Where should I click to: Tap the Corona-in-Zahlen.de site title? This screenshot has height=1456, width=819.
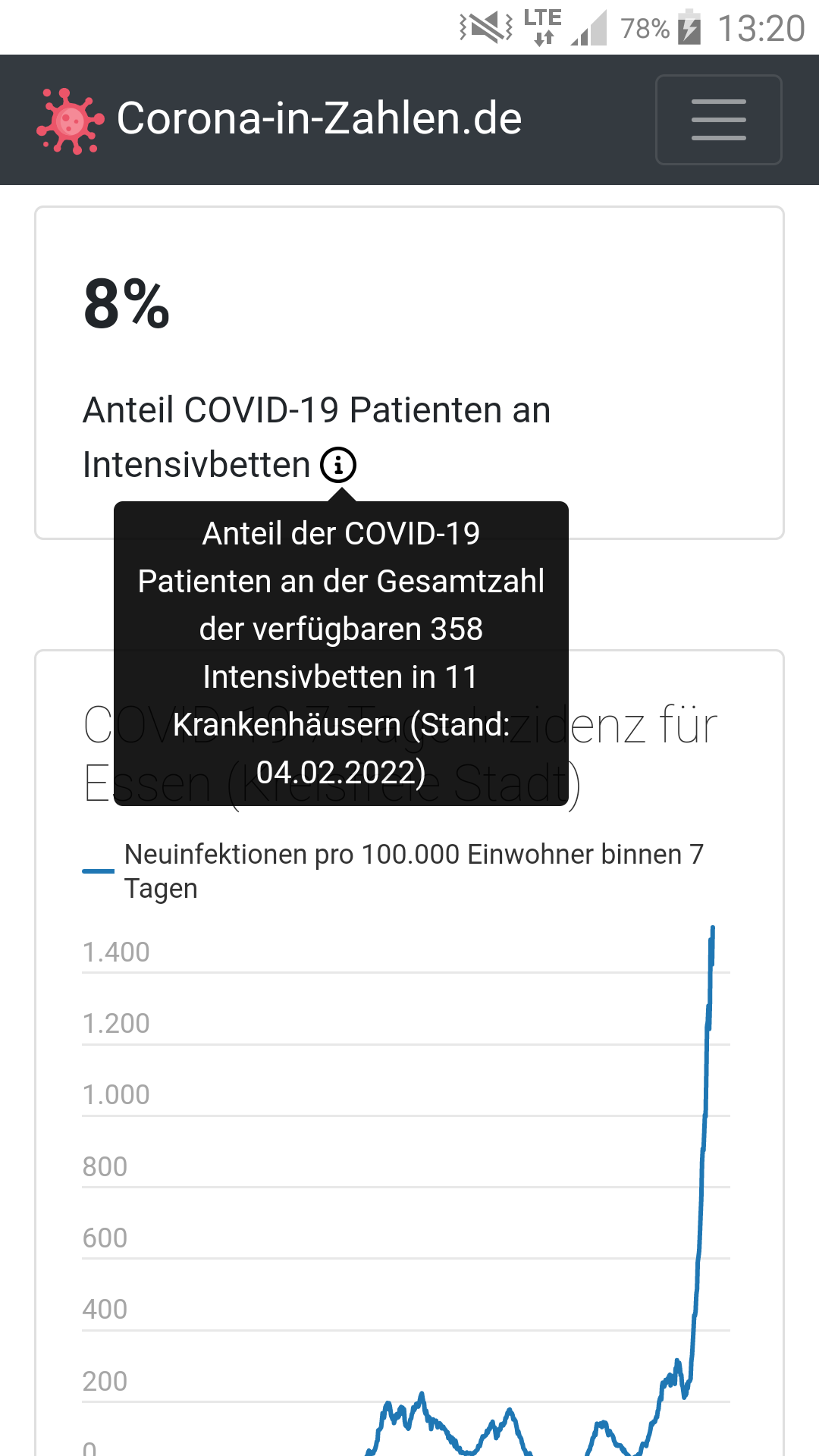pos(319,119)
